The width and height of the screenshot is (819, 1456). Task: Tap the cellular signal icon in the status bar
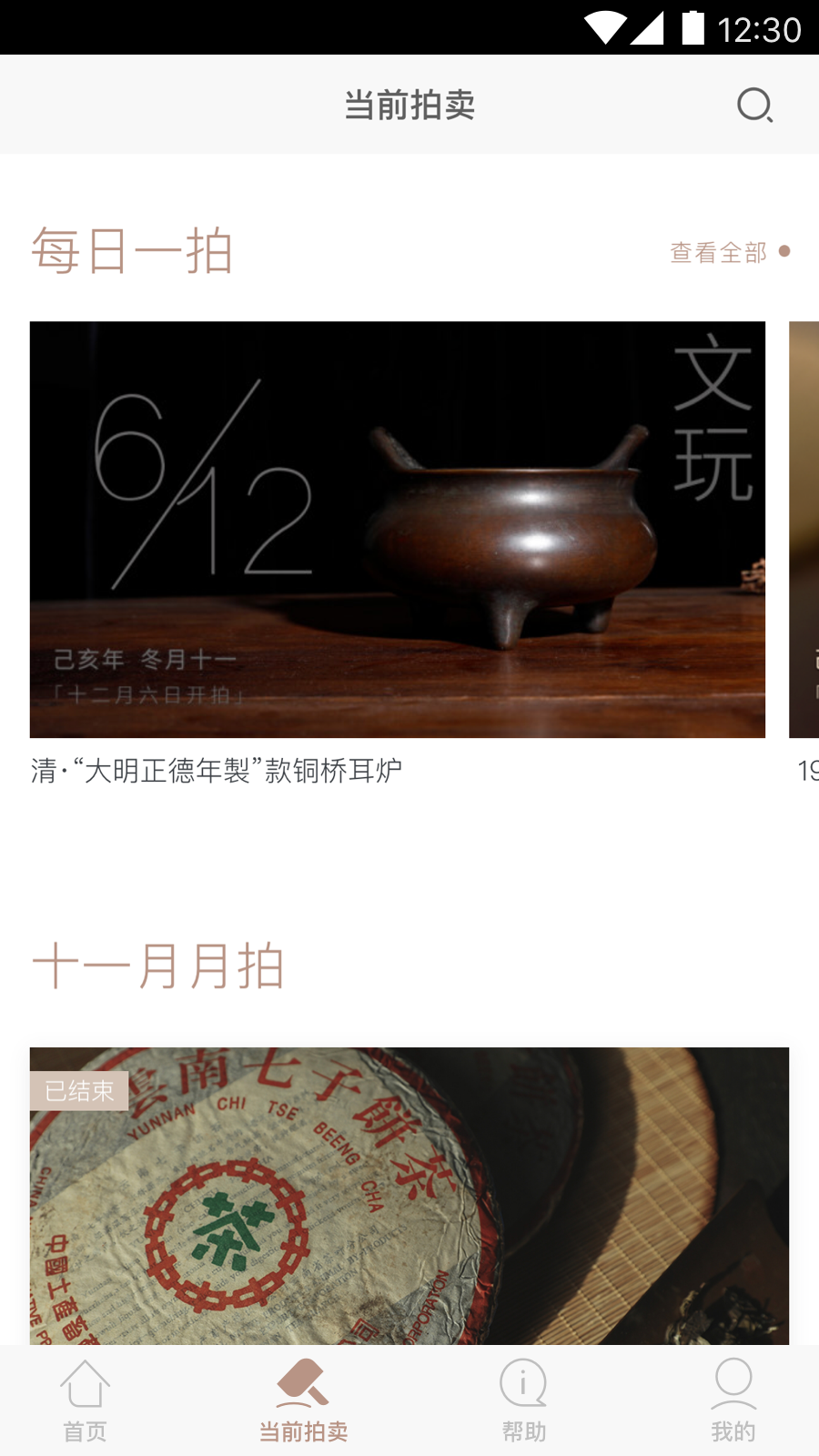650,27
